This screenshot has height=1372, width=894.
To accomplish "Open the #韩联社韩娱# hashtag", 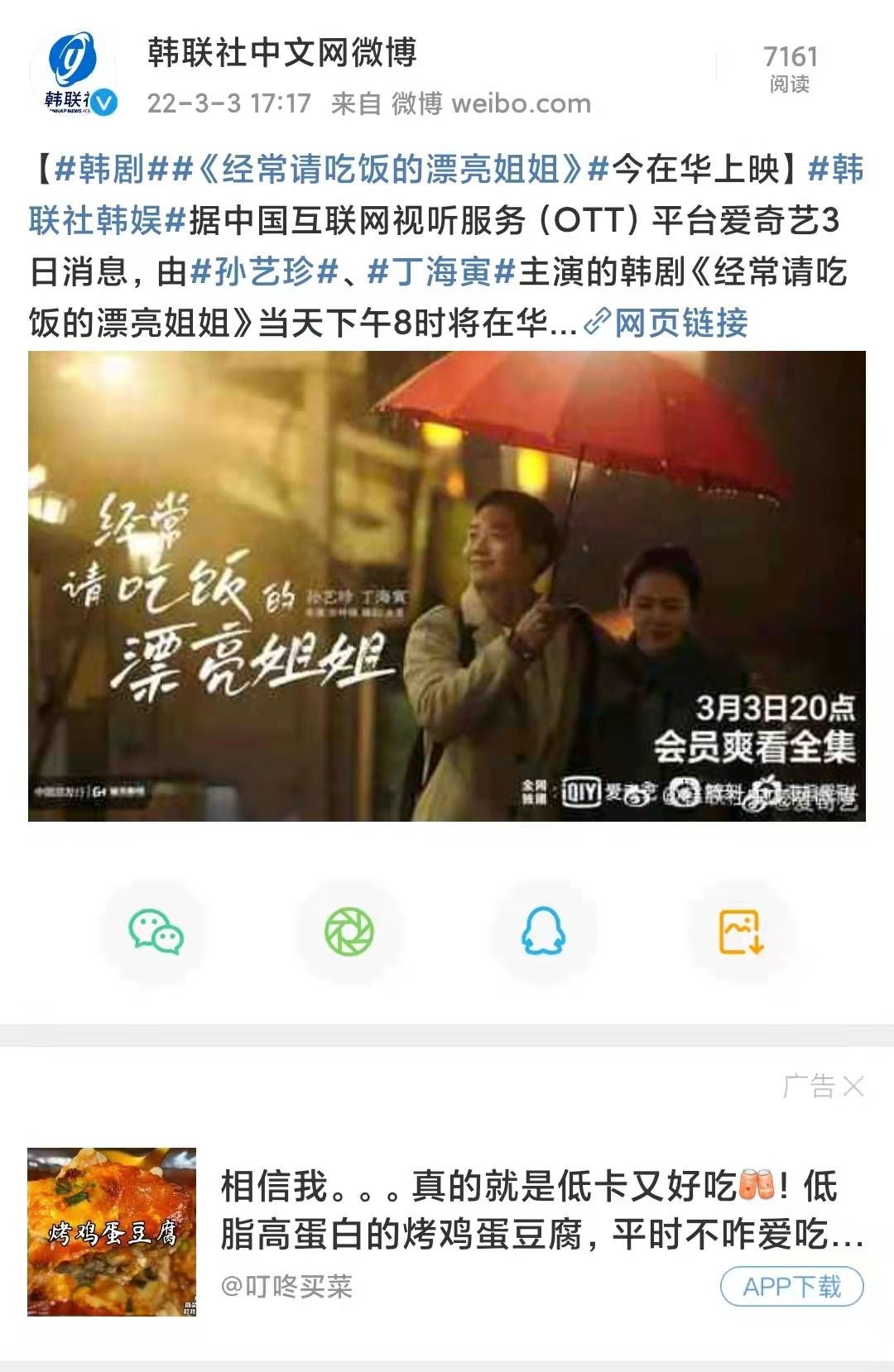I will click(x=105, y=221).
